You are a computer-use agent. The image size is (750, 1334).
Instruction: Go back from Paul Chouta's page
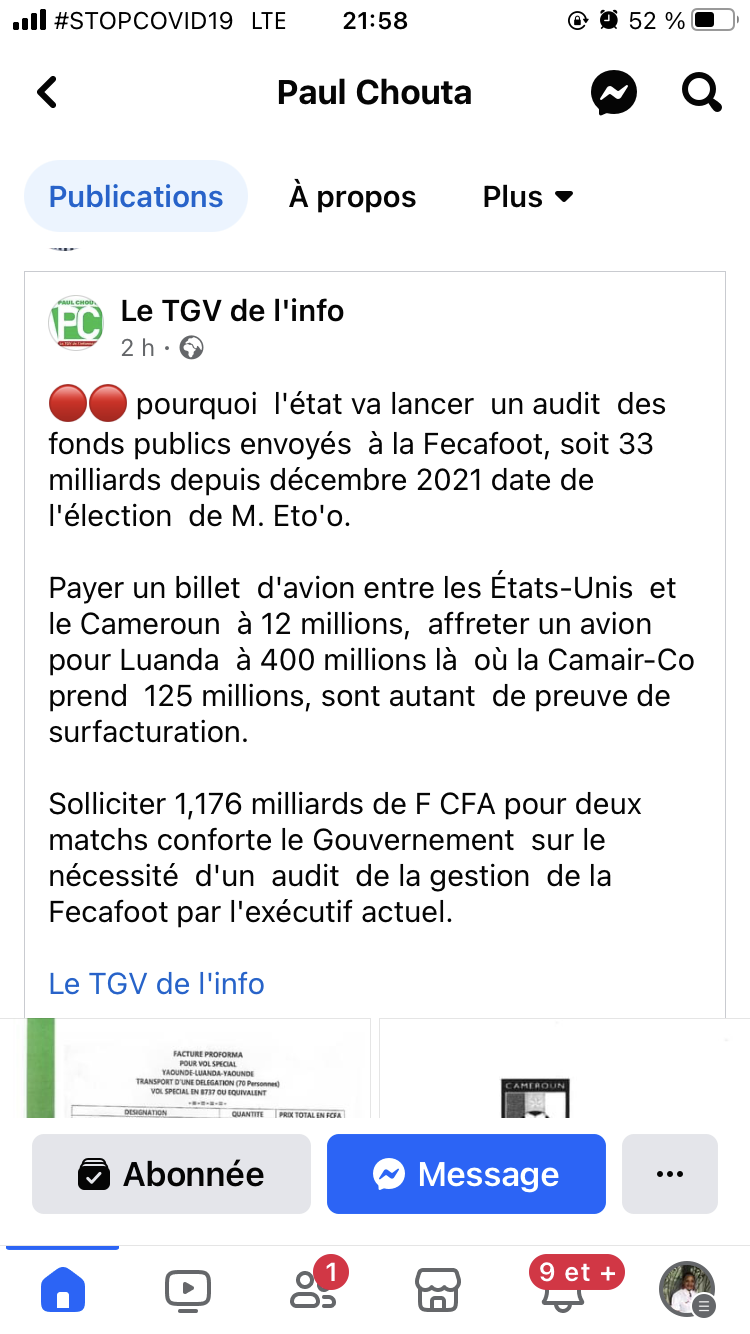pyautogui.click(x=47, y=92)
